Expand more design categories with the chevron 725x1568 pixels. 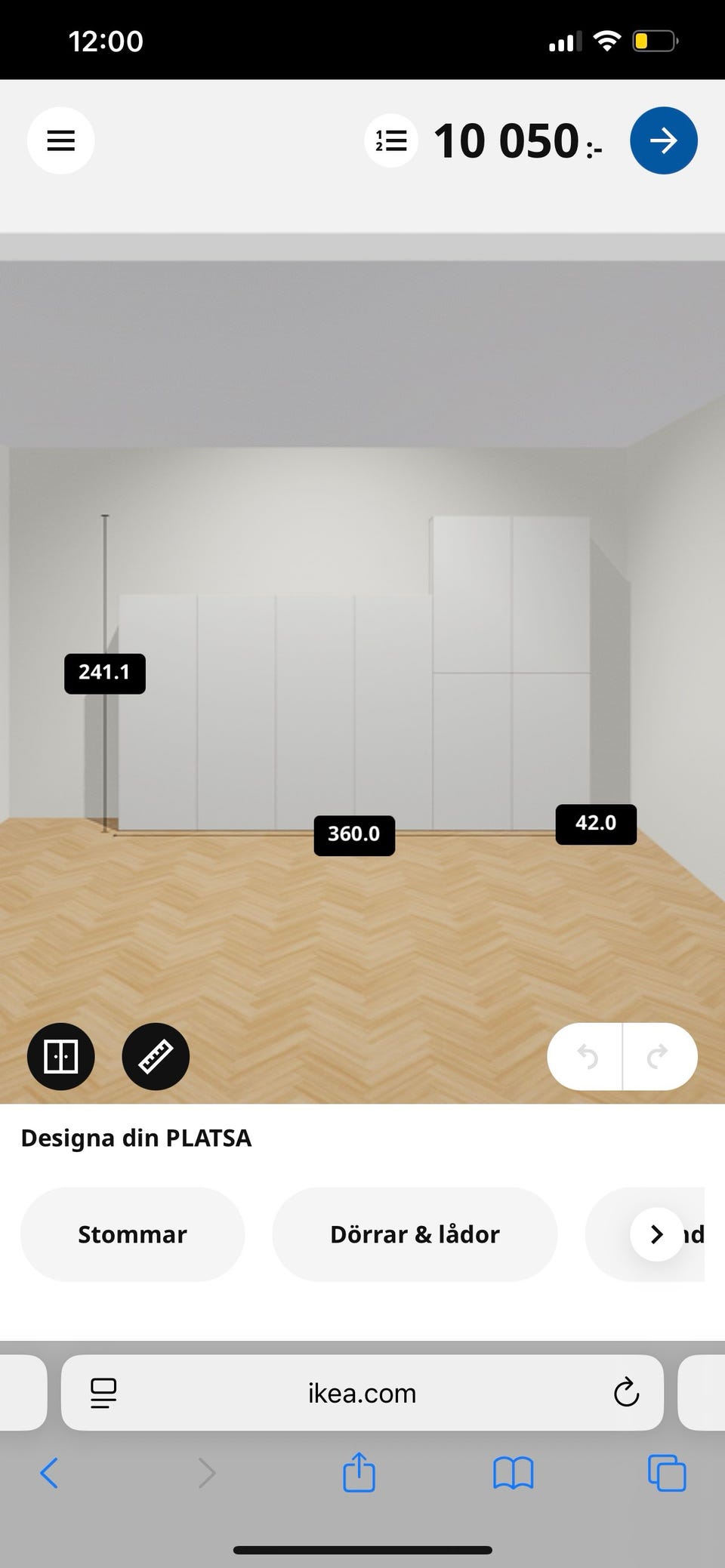point(656,1234)
